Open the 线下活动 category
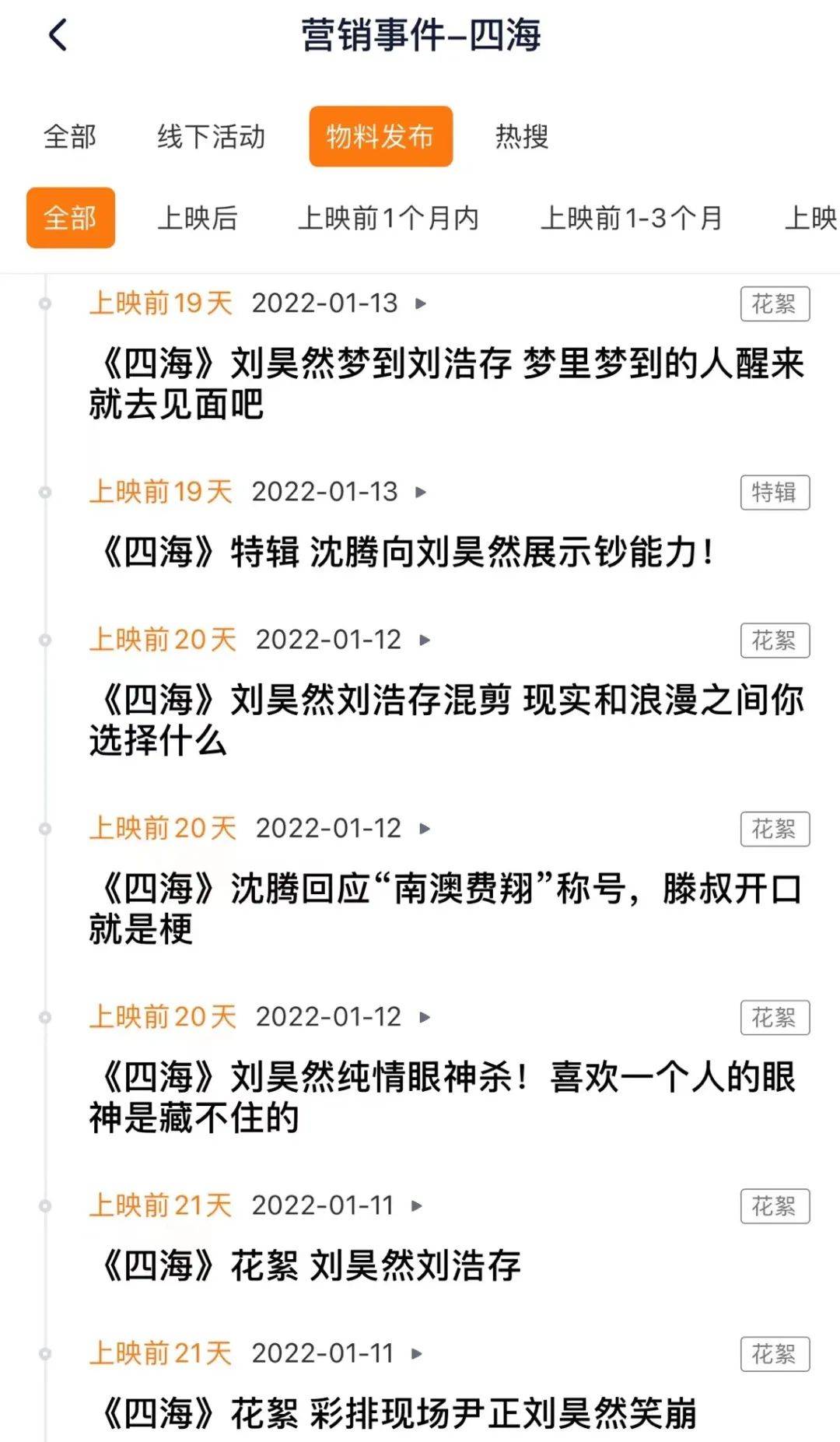 coord(212,137)
